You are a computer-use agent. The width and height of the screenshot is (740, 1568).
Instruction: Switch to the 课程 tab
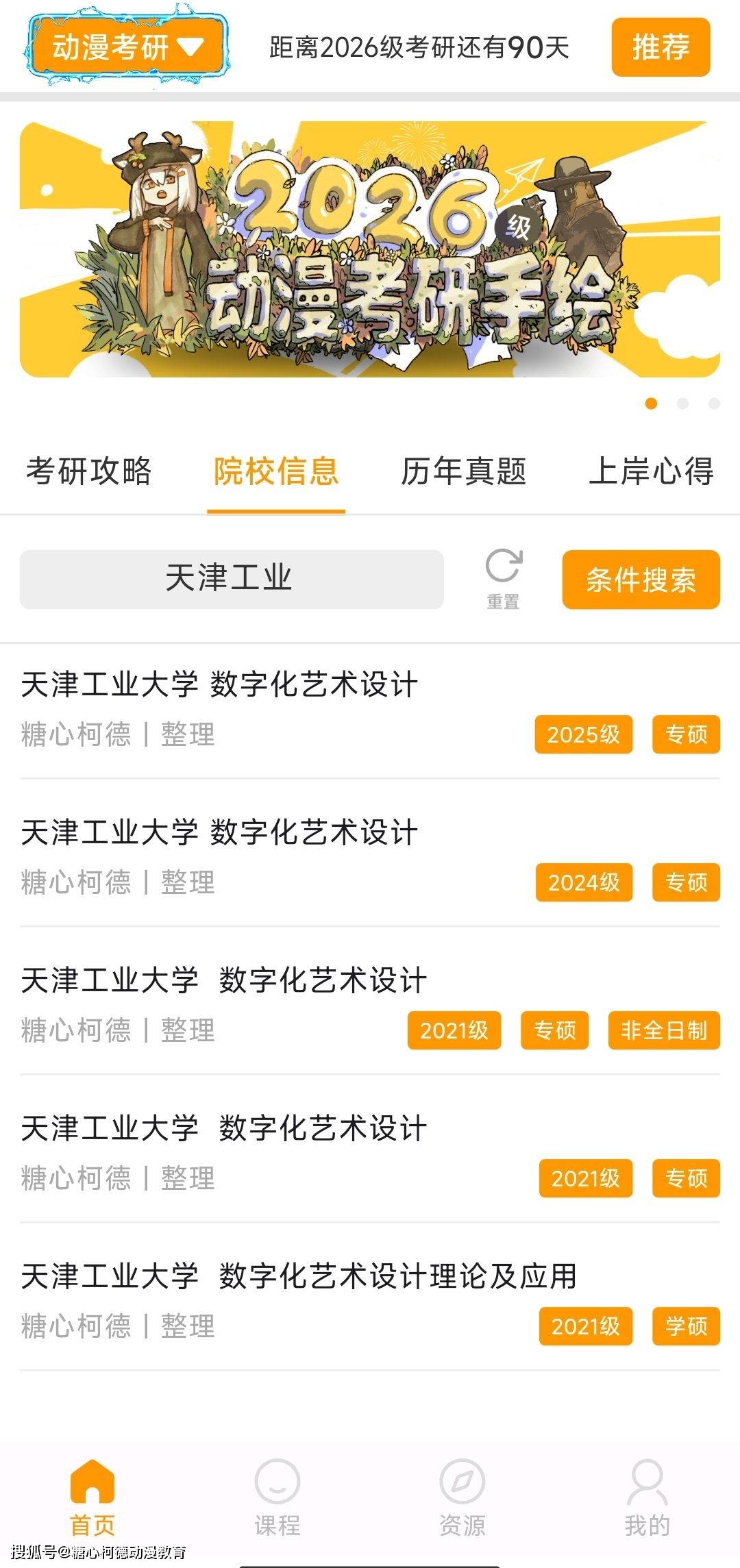click(277, 1497)
